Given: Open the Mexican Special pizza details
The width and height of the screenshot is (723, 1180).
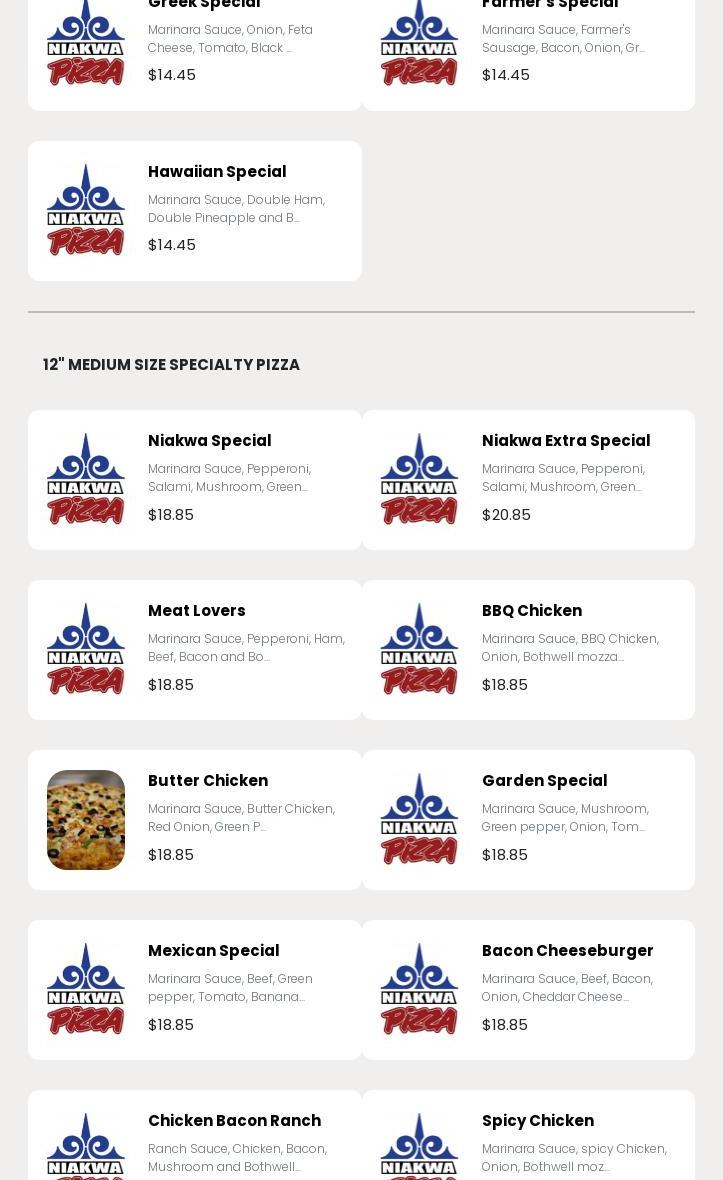Looking at the screenshot, I should [195, 990].
